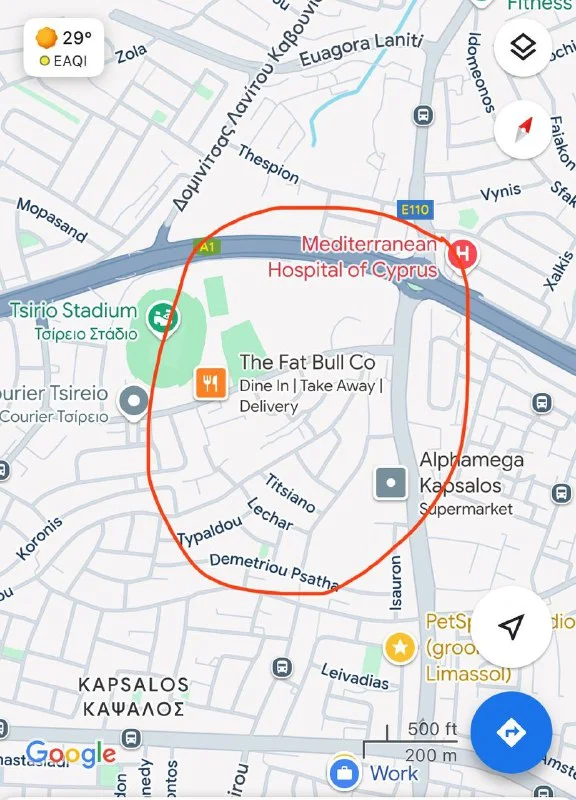Open directions with the blue button
This screenshot has height=800, width=576.
click(x=511, y=732)
